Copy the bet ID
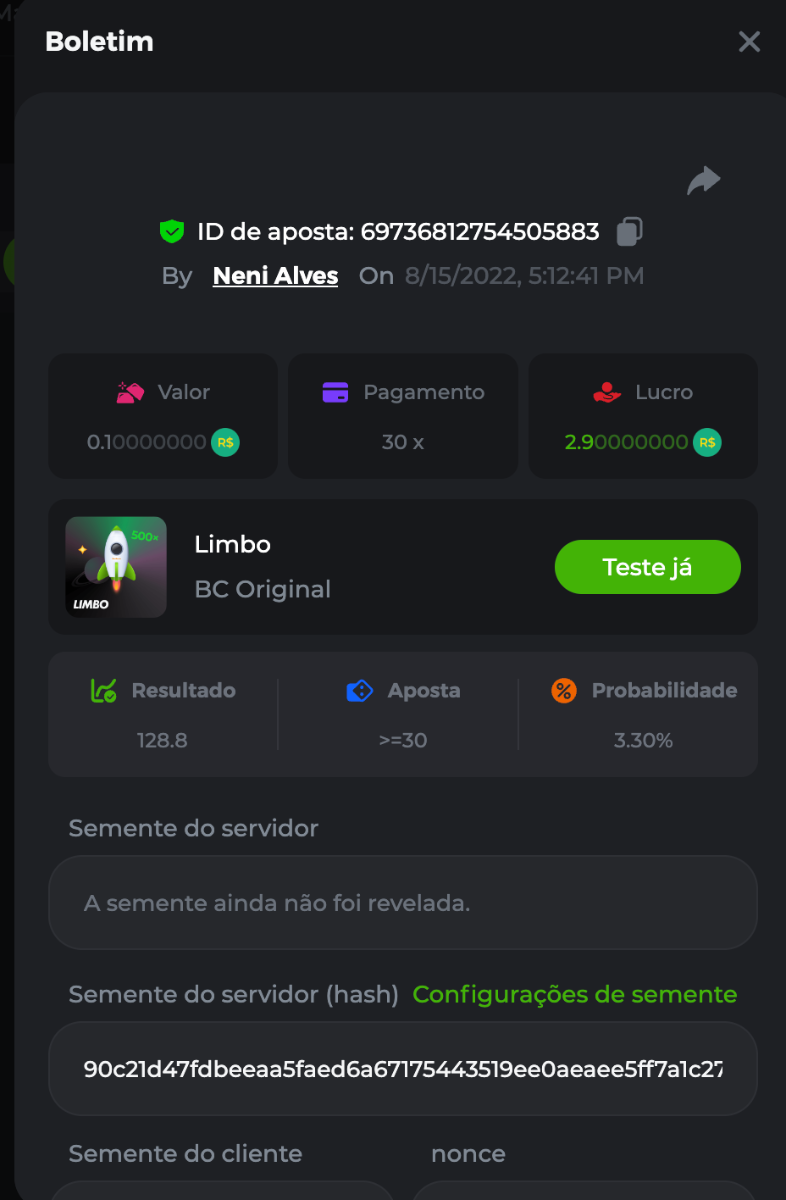The width and height of the screenshot is (786, 1200). coord(629,232)
